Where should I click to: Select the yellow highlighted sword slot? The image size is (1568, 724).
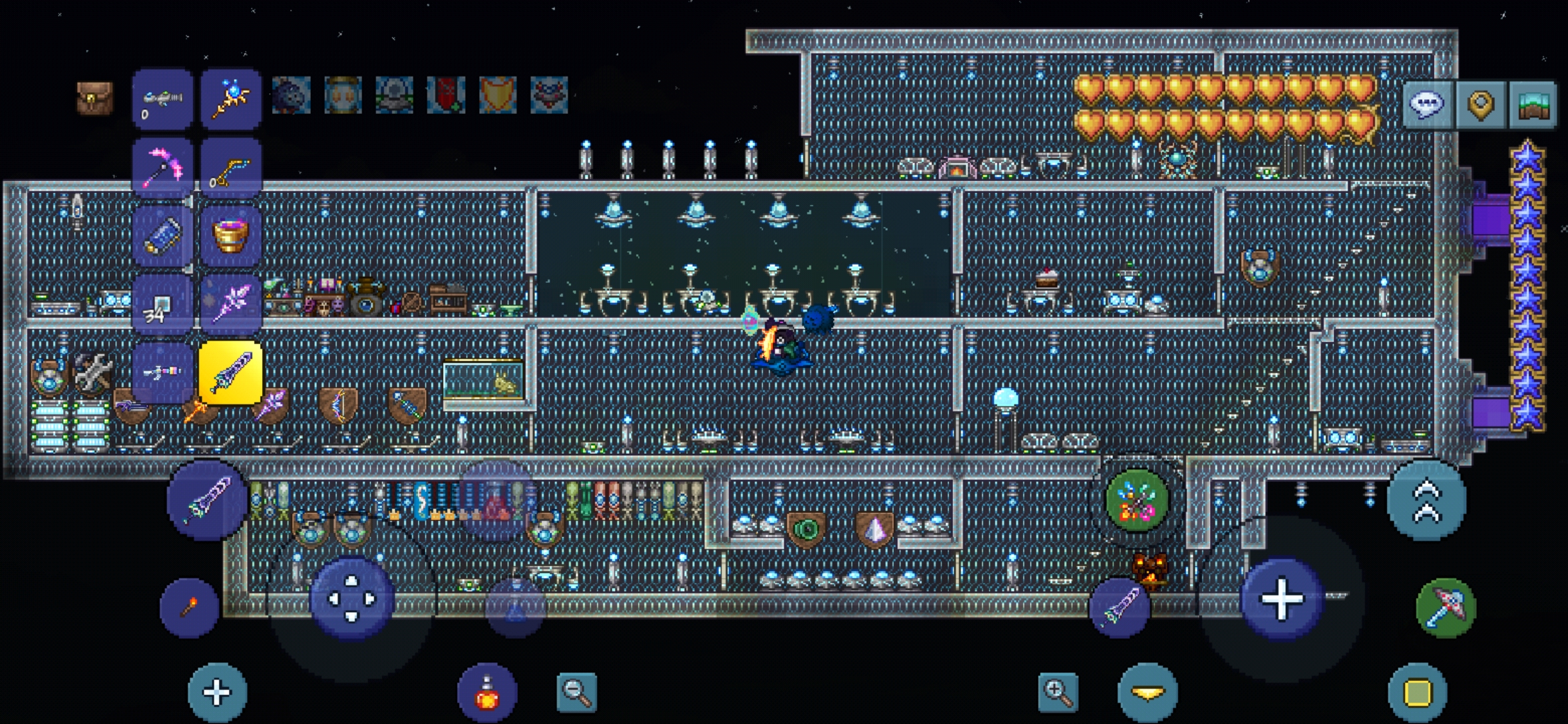(231, 373)
